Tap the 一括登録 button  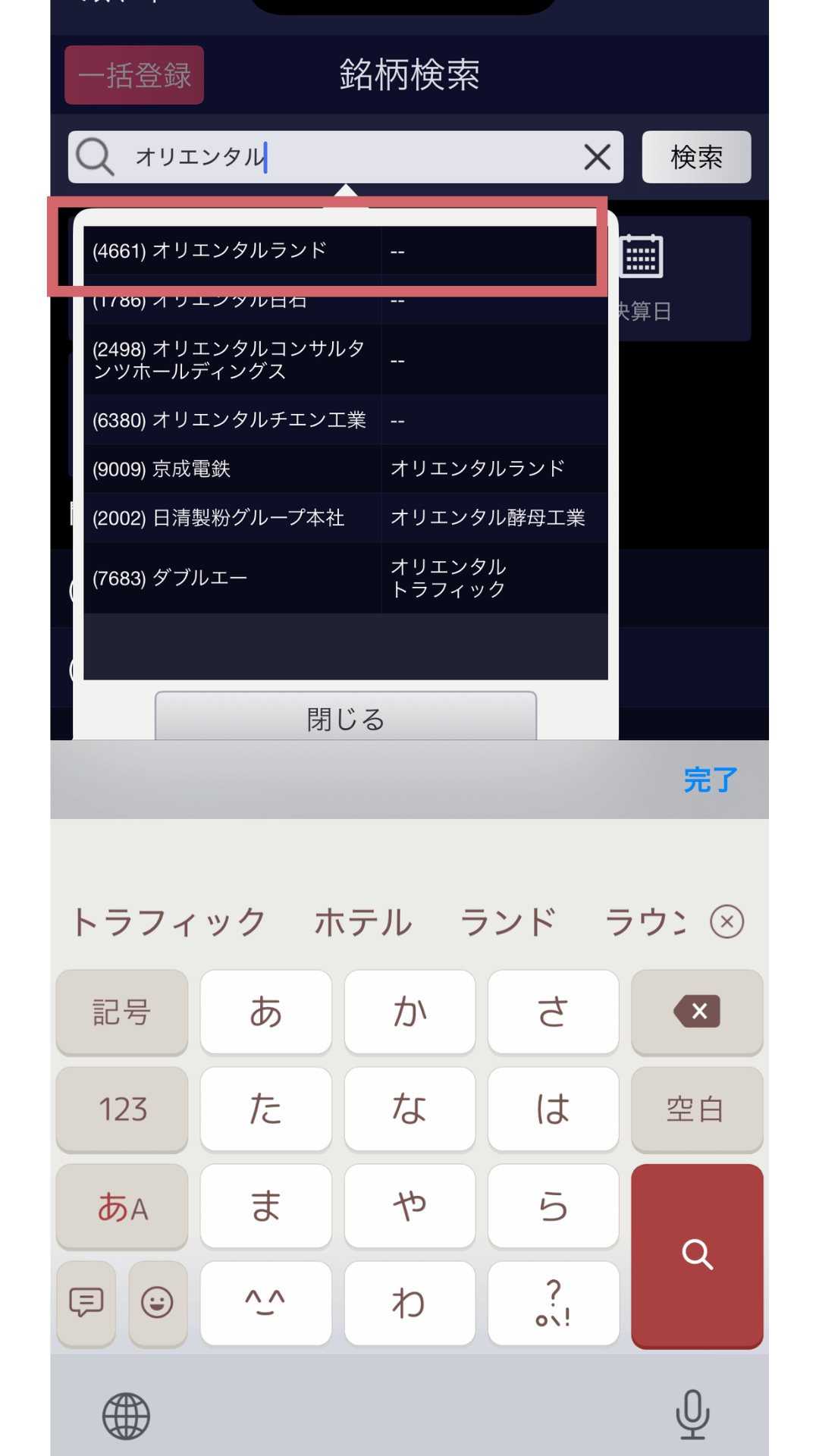[x=134, y=75]
